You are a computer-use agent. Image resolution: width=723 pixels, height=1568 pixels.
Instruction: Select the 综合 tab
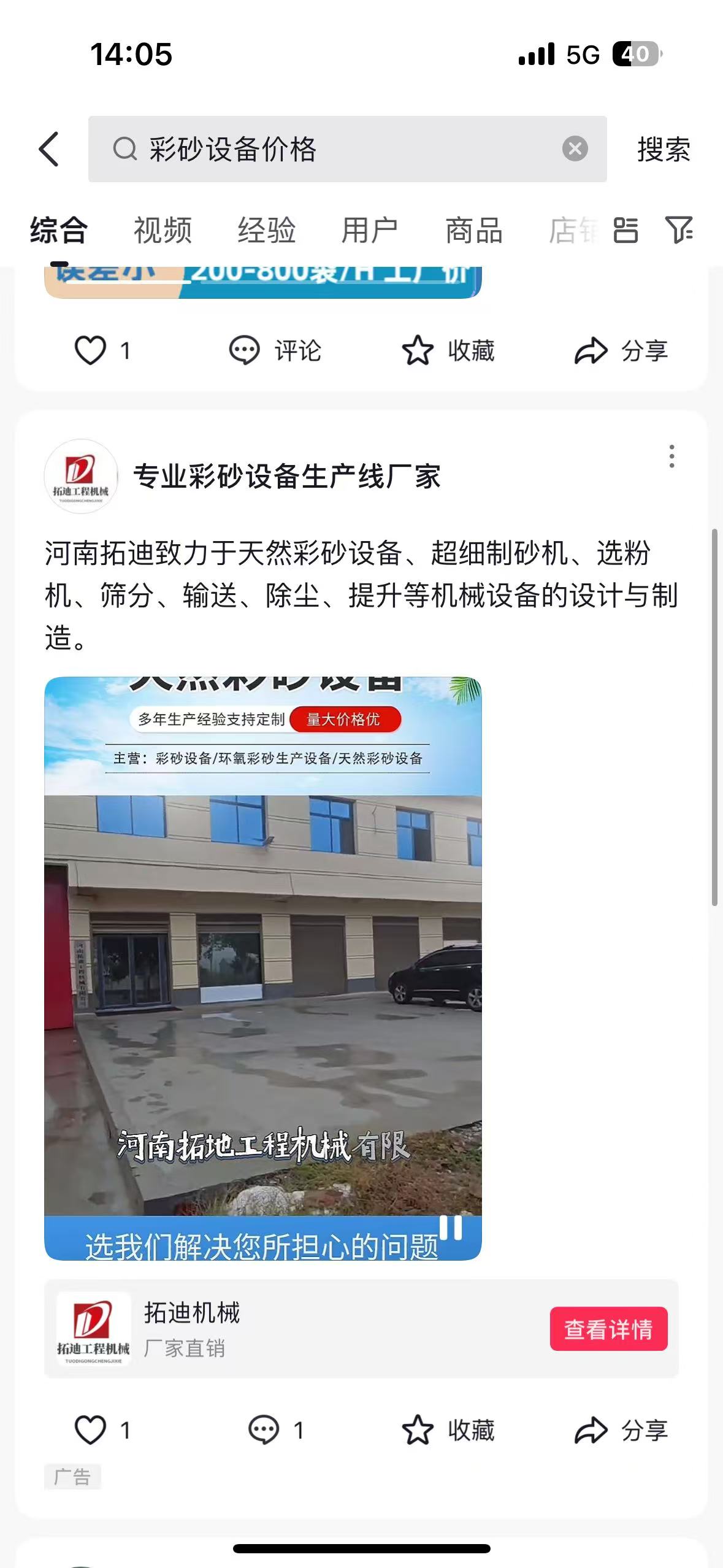tap(59, 231)
